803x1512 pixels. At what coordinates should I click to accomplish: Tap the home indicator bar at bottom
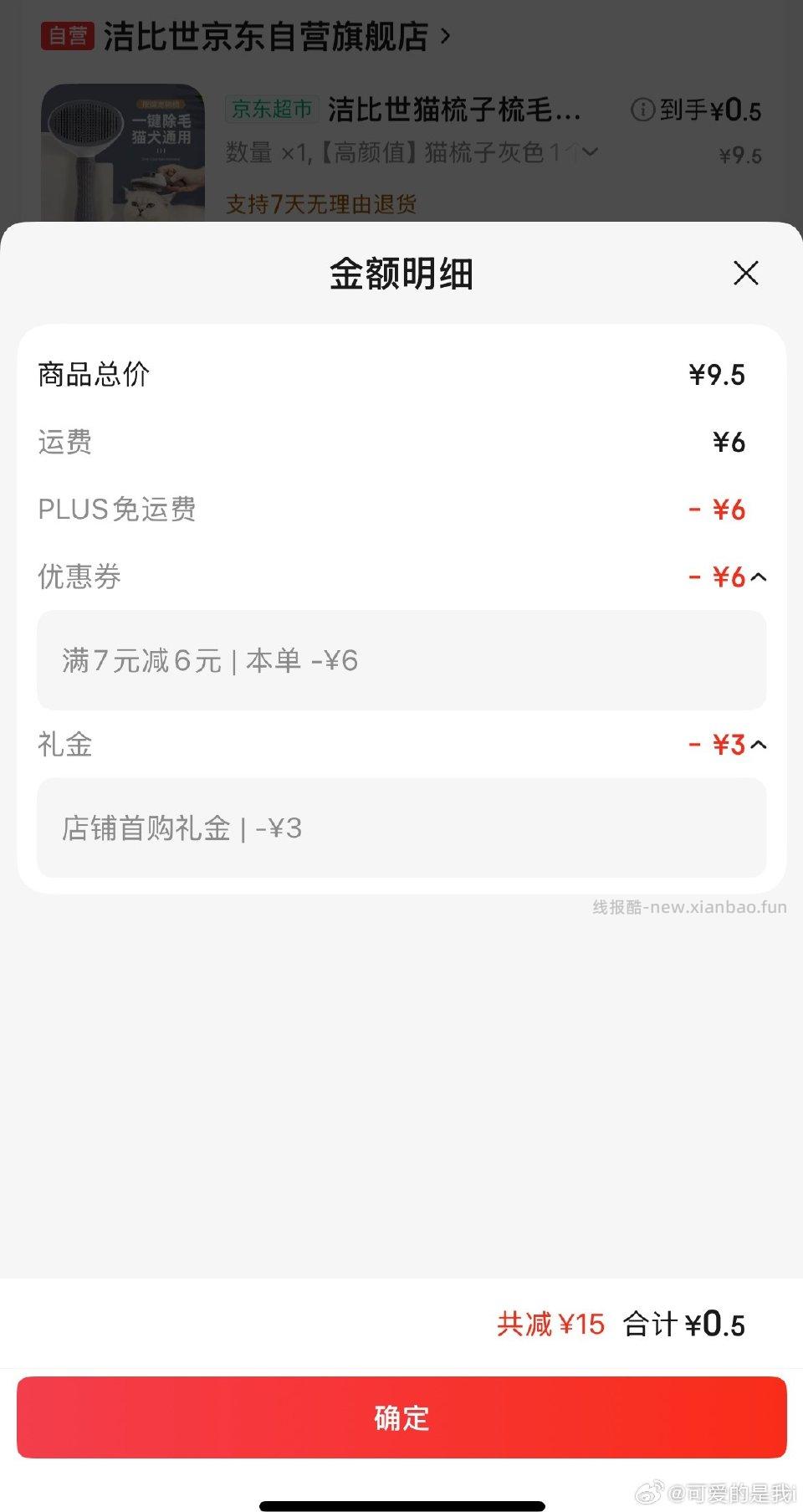tap(401, 1503)
